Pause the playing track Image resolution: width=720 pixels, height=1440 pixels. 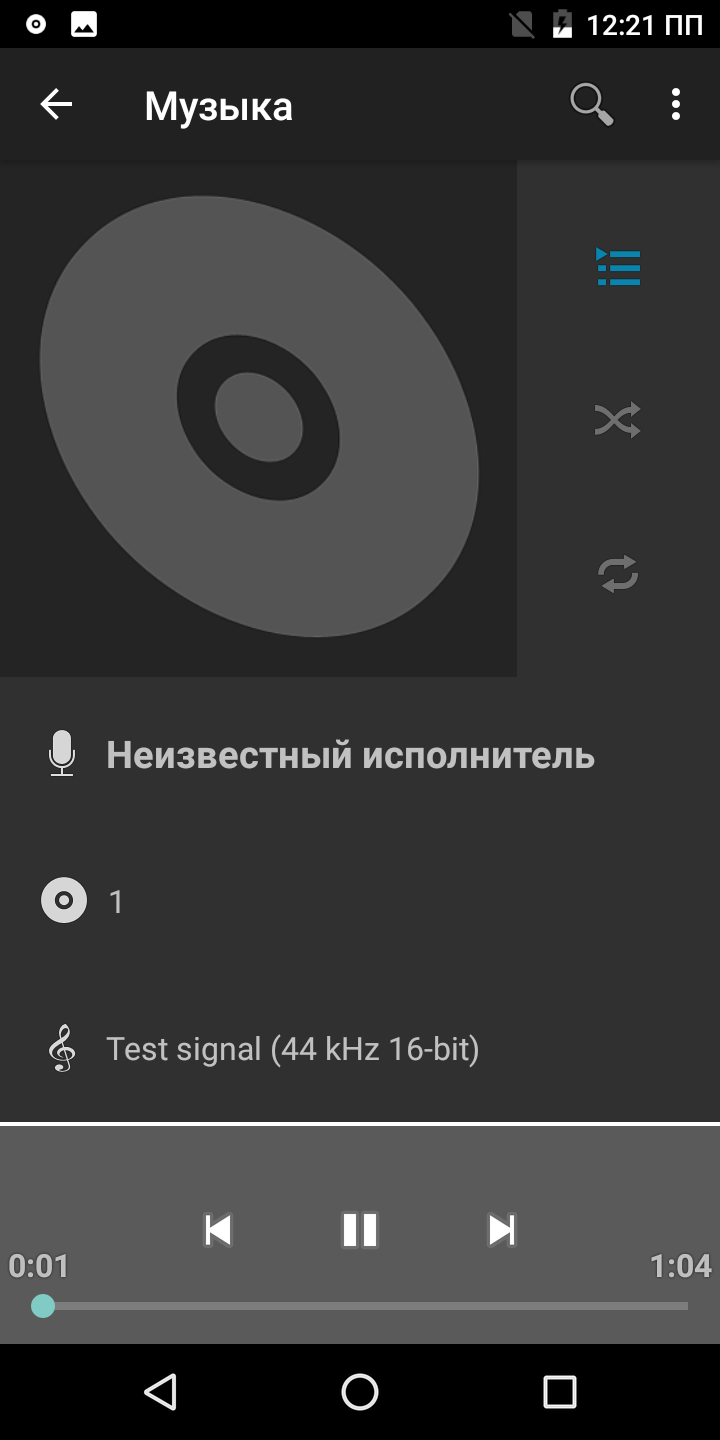point(360,1229)
